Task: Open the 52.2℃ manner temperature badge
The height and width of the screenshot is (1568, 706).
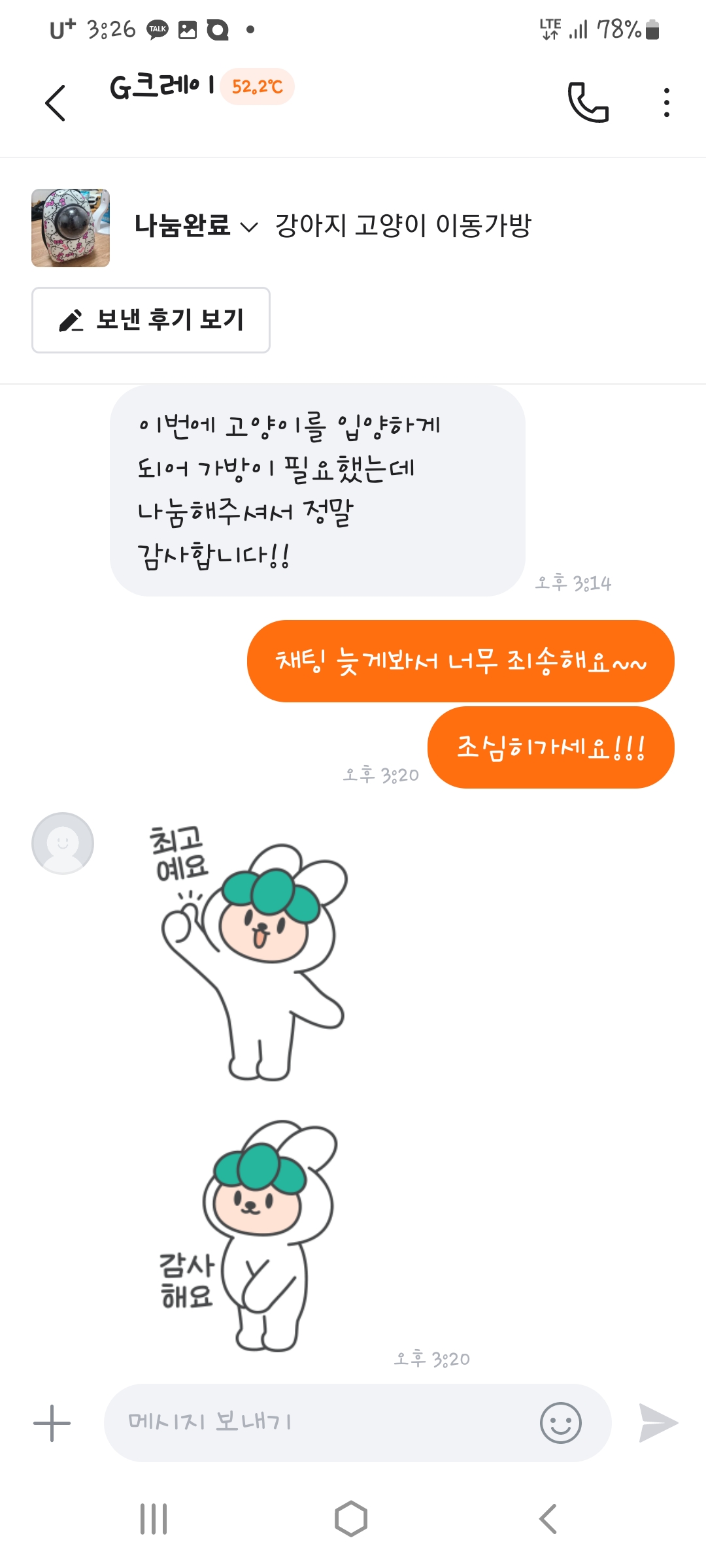Action: (x=258, y=87)
